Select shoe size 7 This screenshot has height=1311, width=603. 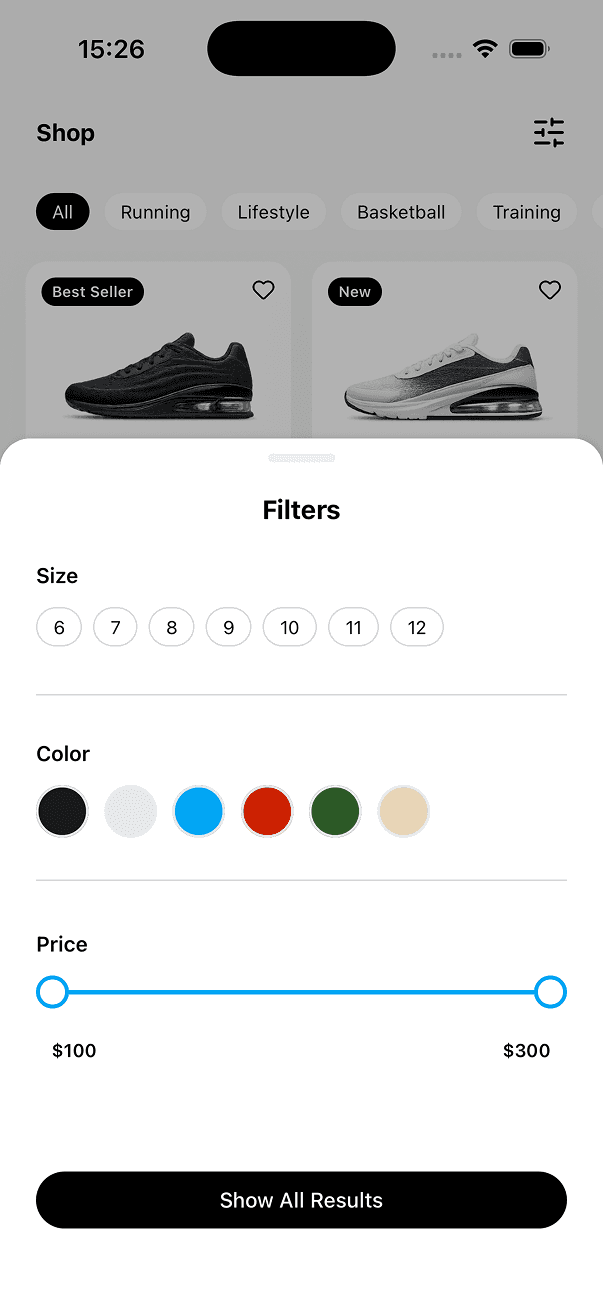click(x=115, y=628)
